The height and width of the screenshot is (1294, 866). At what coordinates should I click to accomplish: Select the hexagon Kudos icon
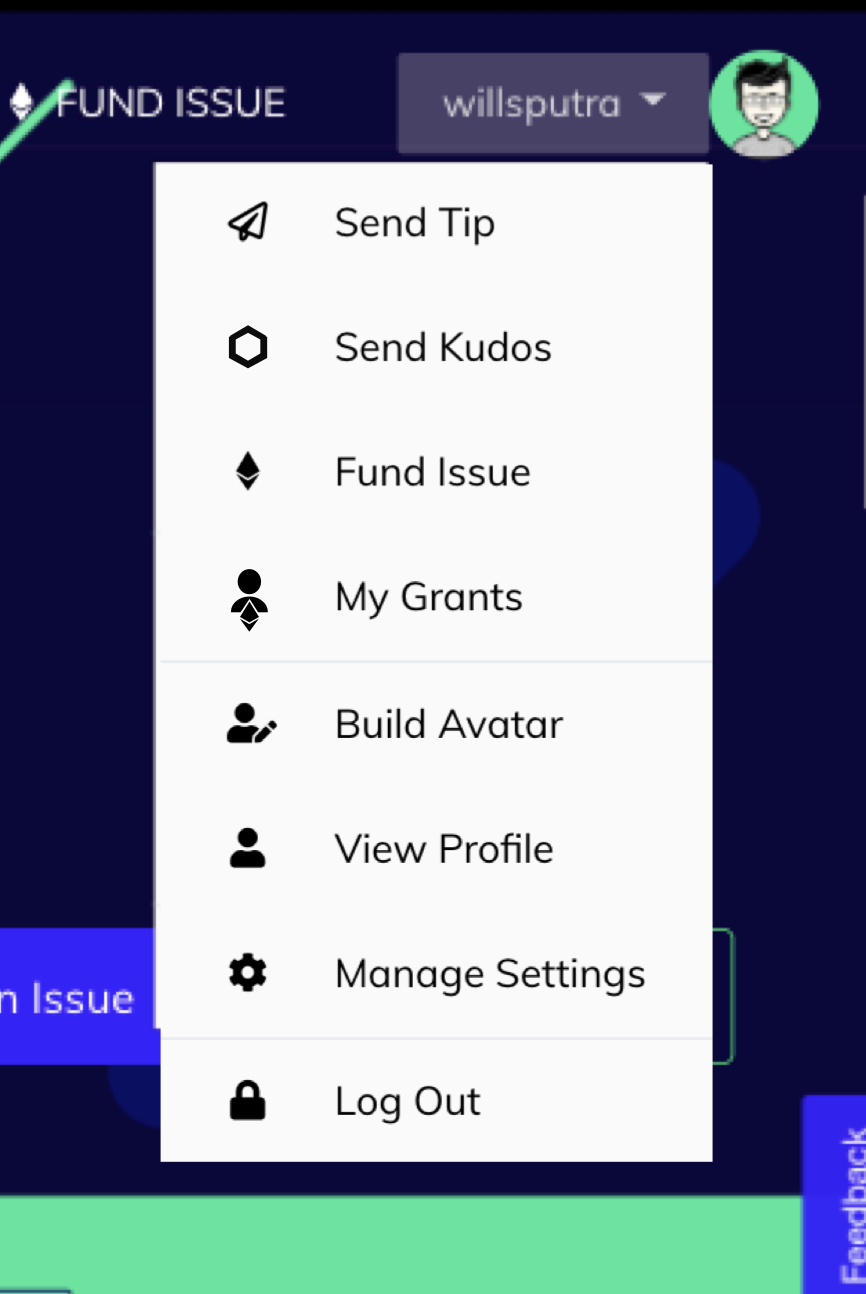click(x=248, y=347)
